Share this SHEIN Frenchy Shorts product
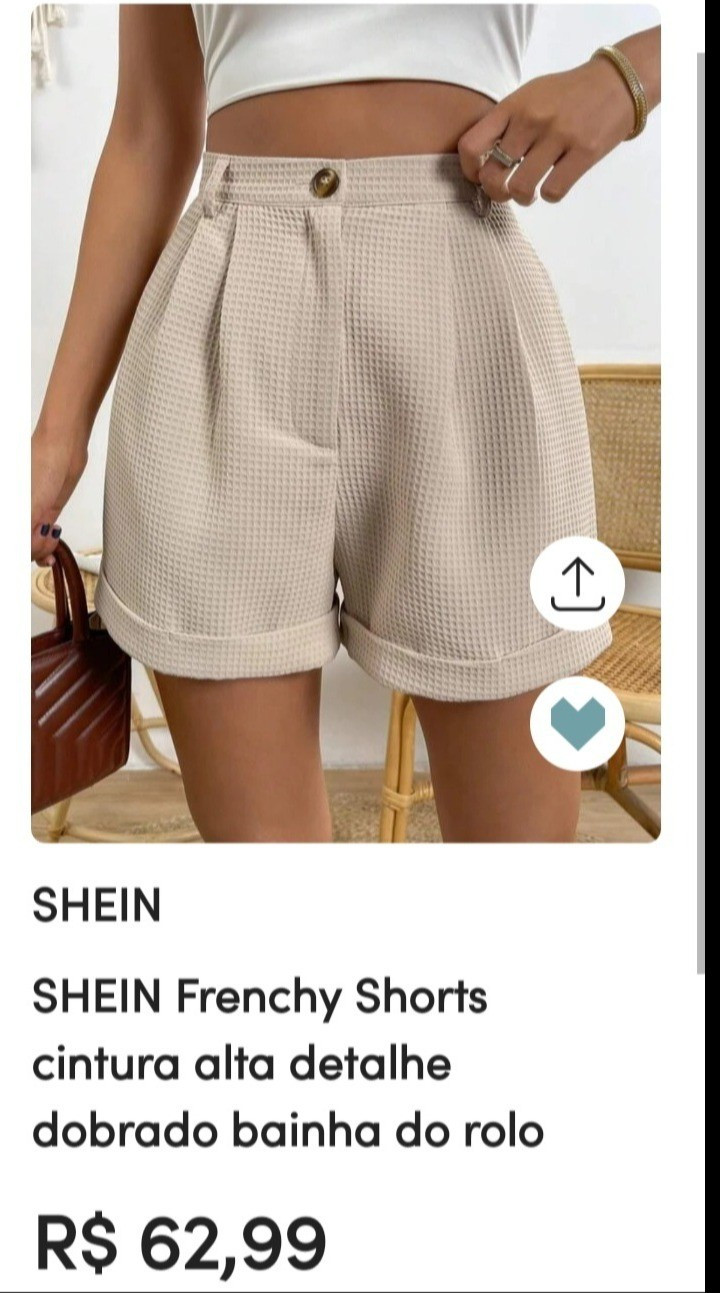 click(577, 583)
